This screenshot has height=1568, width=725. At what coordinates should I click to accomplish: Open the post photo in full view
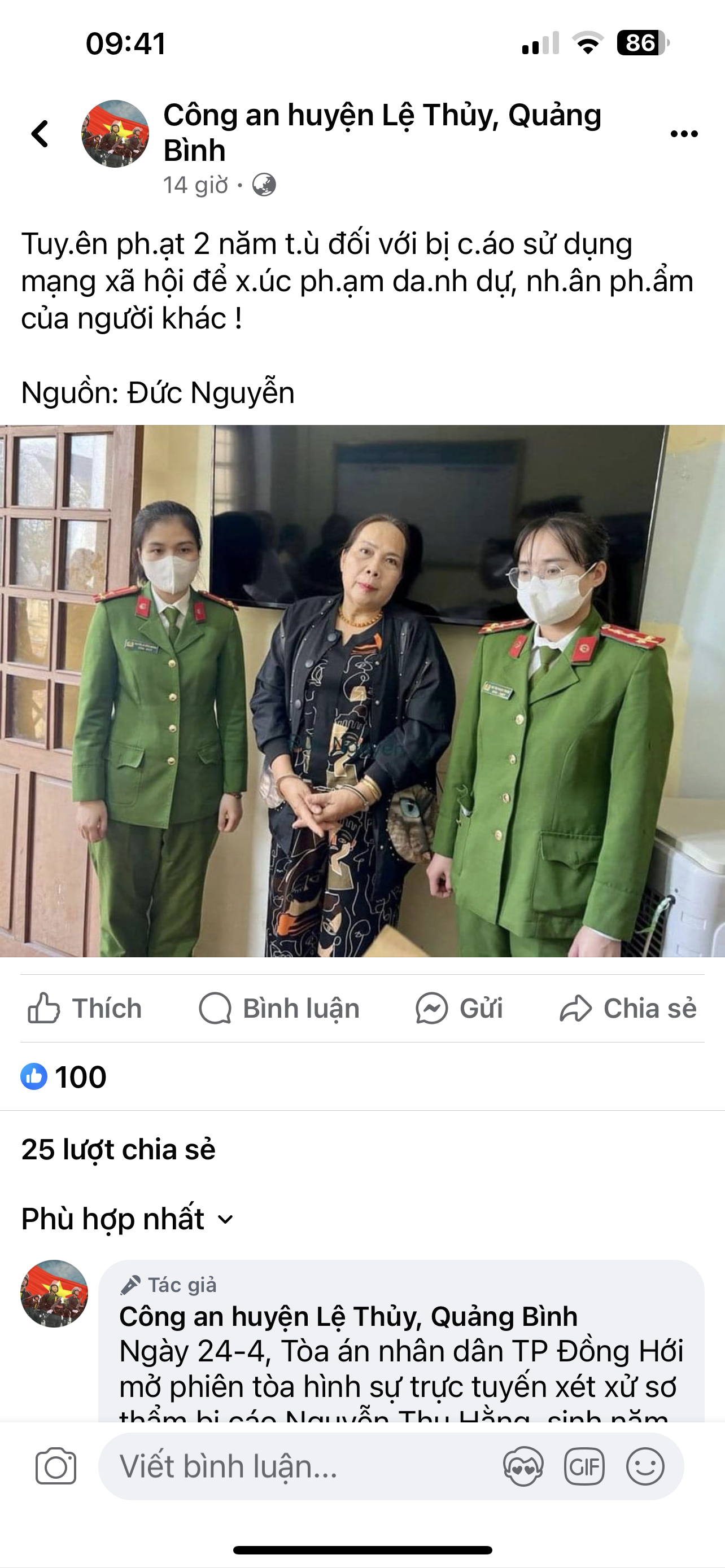click(x=362, y=691)
